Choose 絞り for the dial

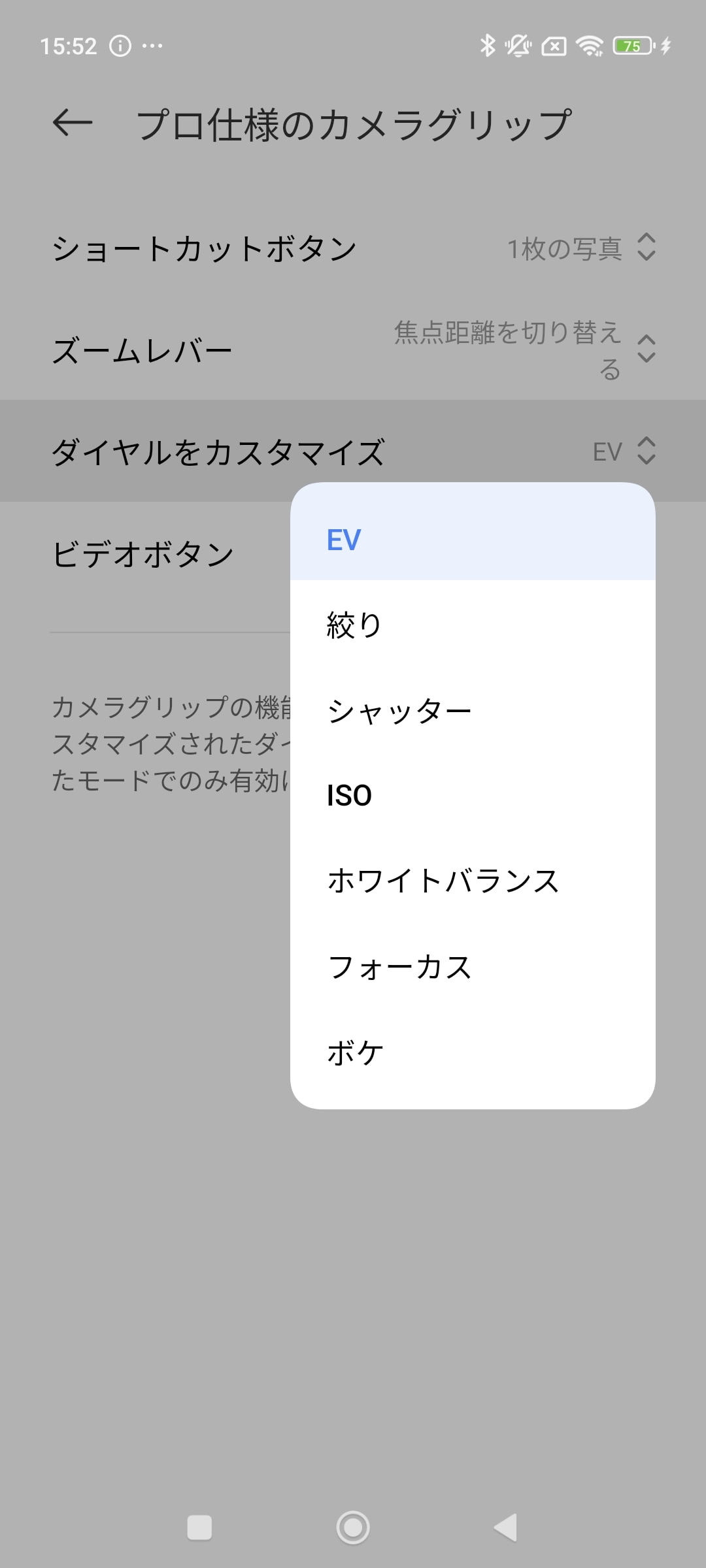pos(472,625)
